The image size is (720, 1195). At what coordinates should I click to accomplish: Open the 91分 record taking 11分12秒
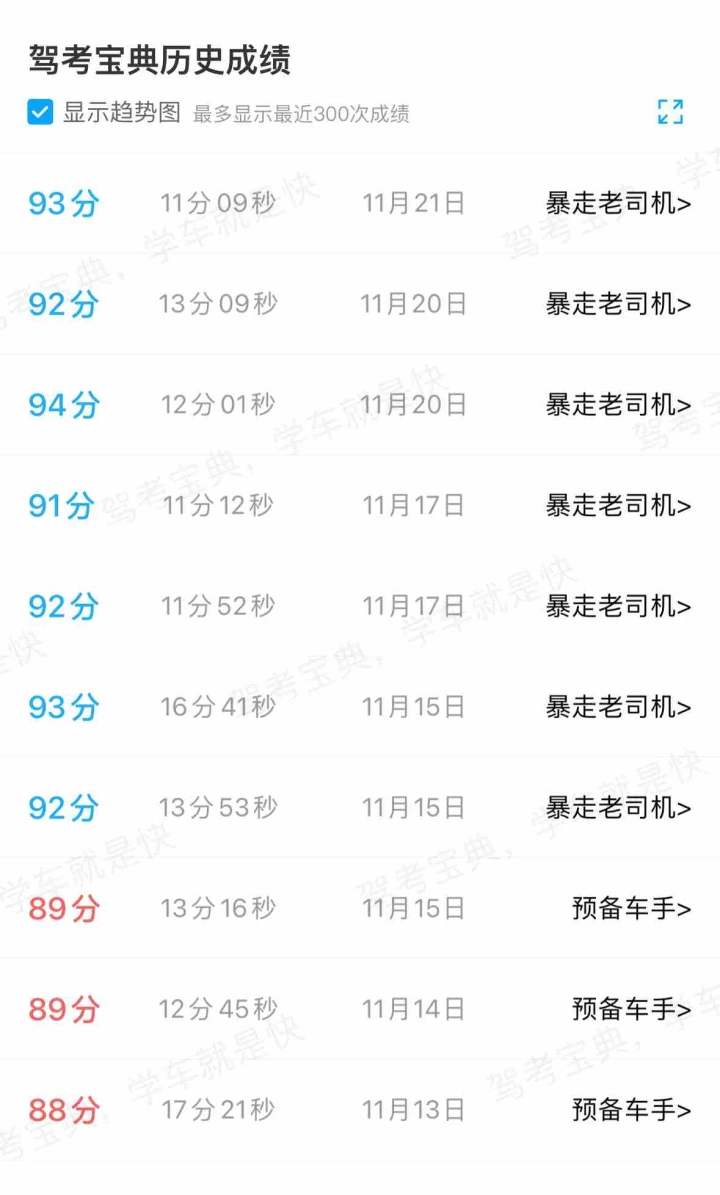click(x=360, y=505)
